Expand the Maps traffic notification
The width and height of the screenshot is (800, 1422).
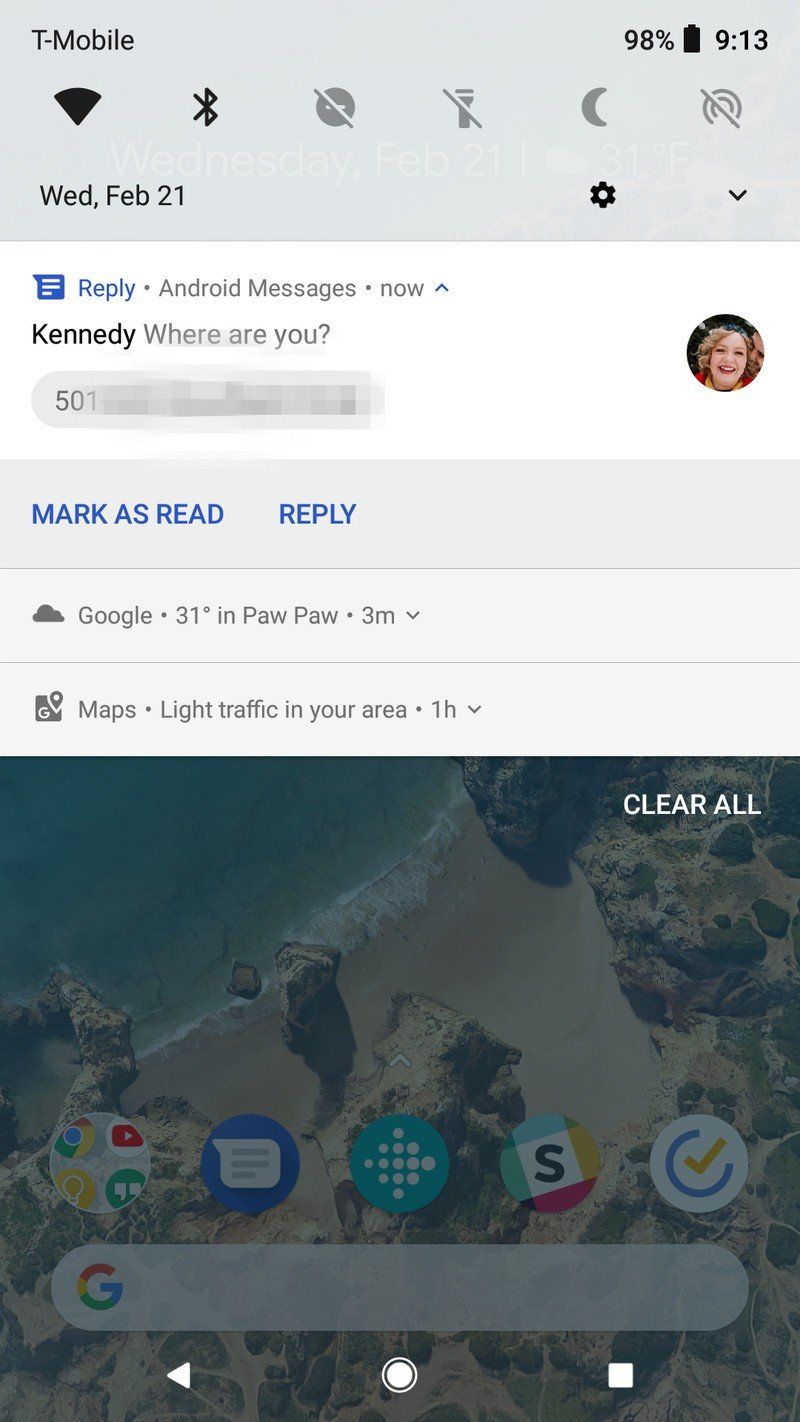[x=474, y=710]
